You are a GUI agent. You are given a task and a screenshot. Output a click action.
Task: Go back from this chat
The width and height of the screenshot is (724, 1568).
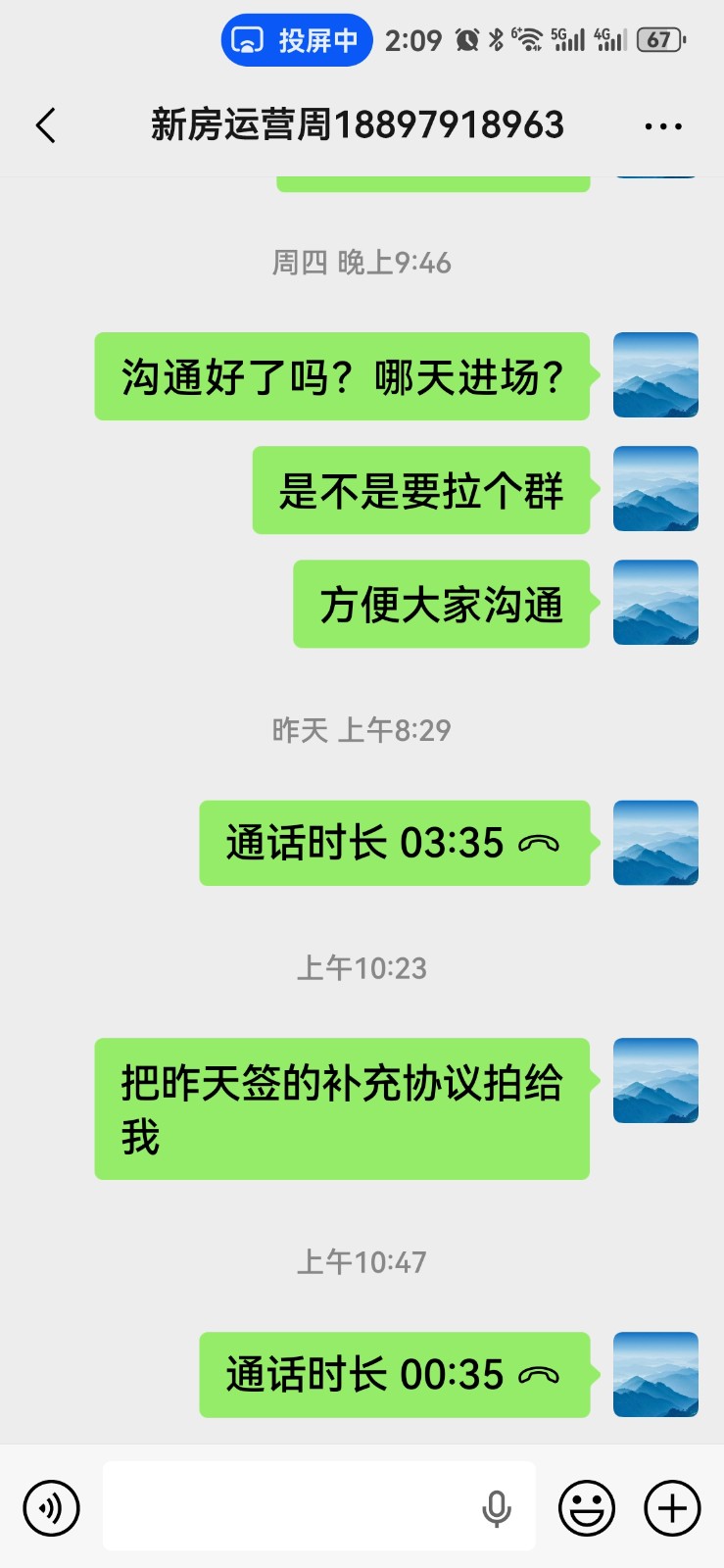46,125
